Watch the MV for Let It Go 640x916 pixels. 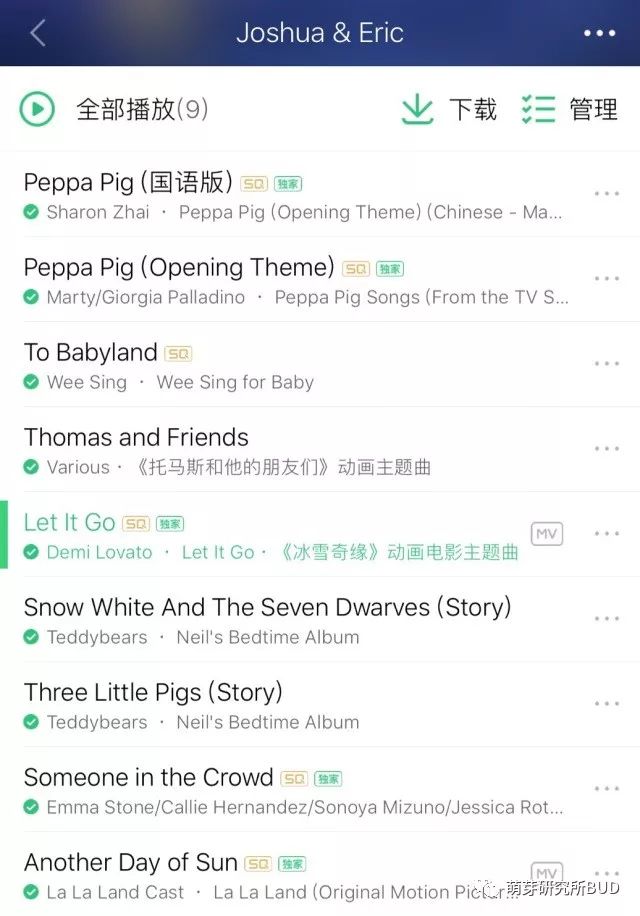pos(546,534)
